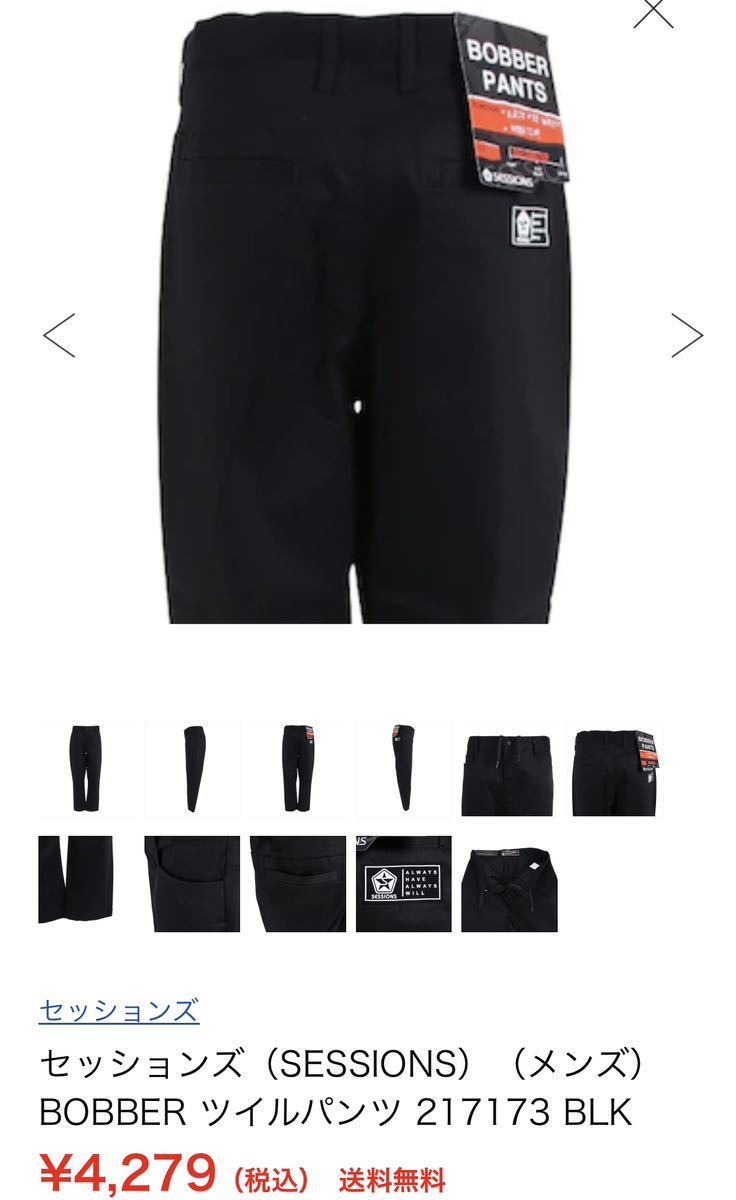The image size is (736, 1200).
Task: View the inside waistband thumbnail
Action: click(509, 884)
